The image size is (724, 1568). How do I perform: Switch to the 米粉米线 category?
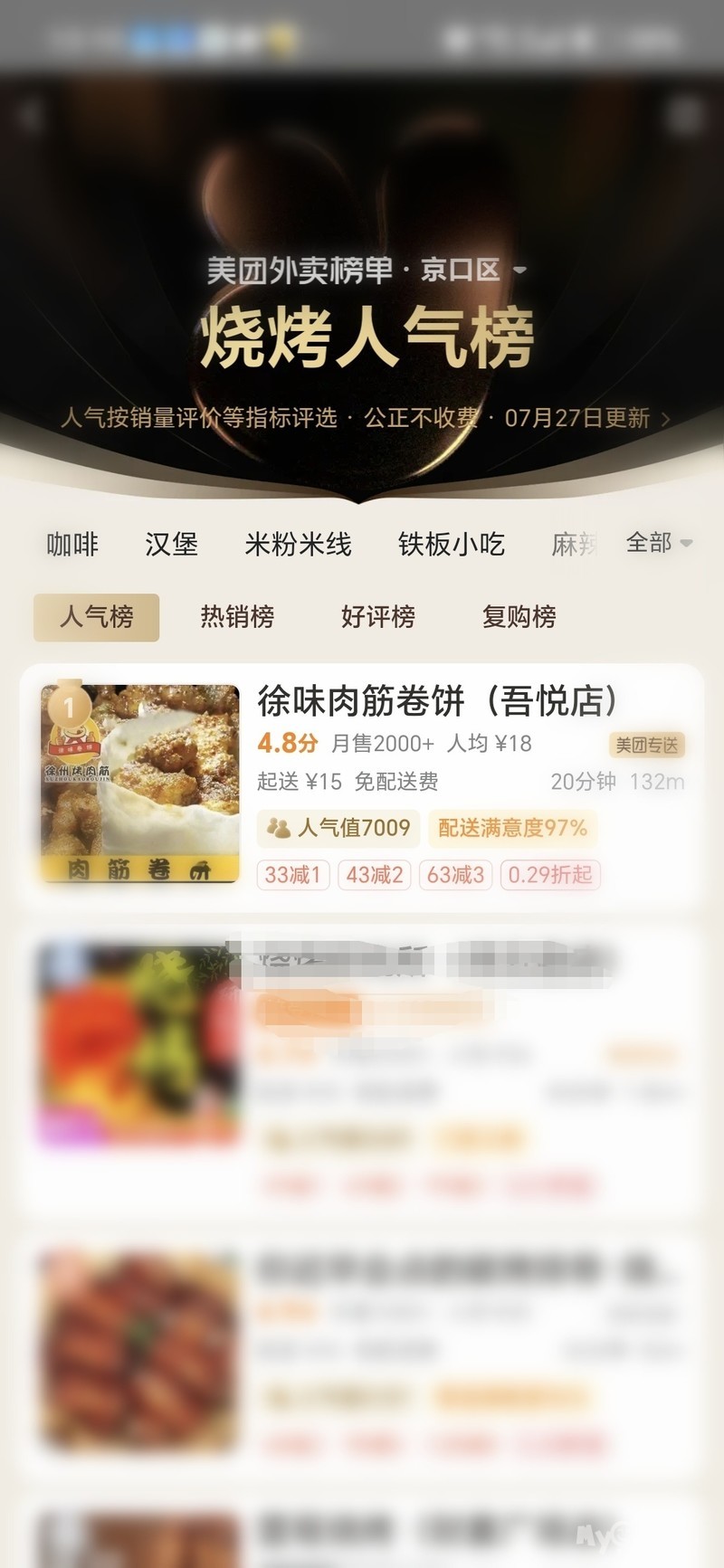coord(298,544)
